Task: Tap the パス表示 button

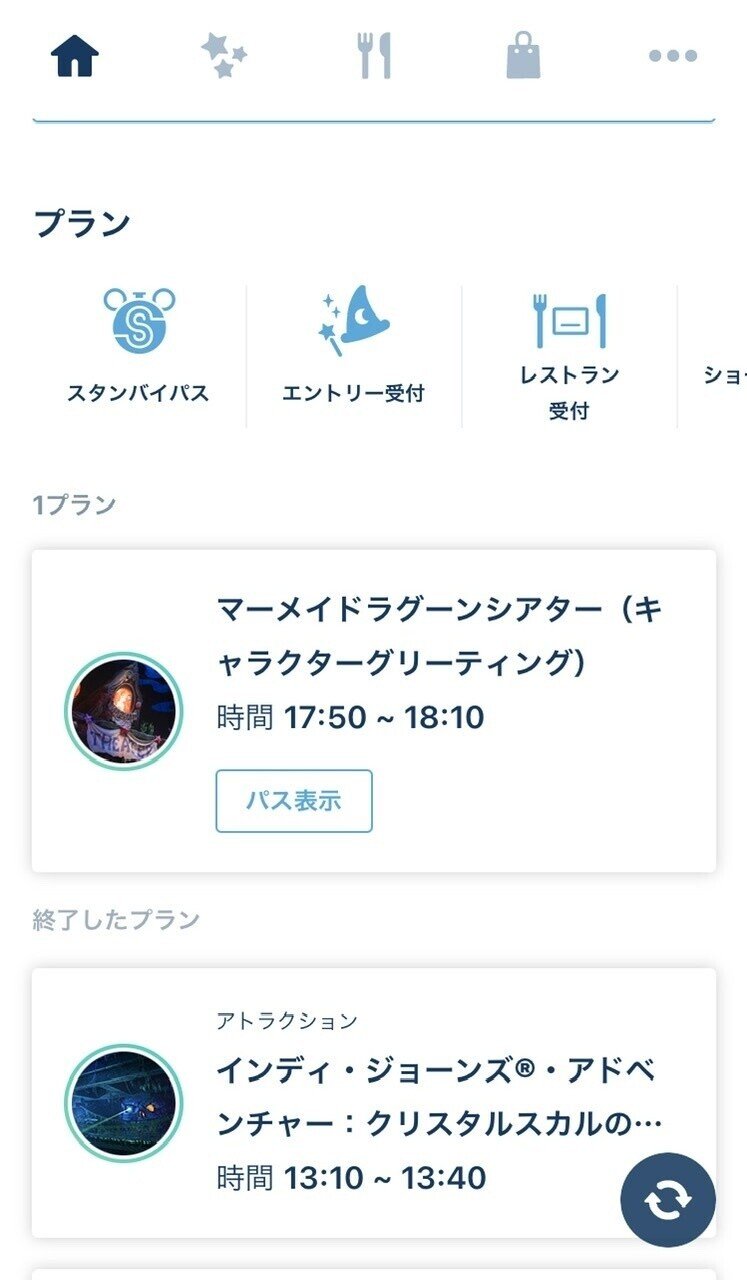Action: coord(294,801)
